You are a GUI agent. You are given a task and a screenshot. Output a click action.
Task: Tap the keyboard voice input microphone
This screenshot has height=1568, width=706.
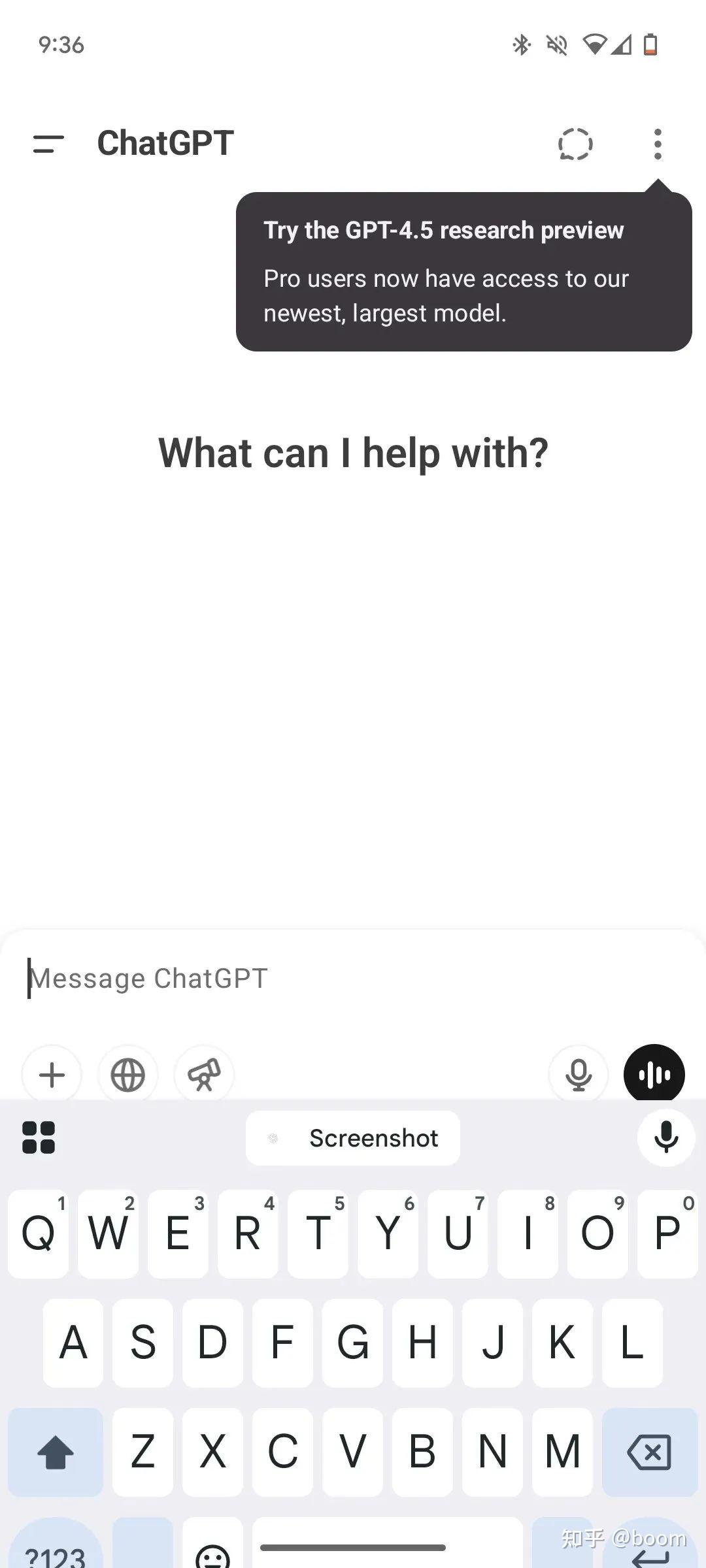coord(665,1137)
